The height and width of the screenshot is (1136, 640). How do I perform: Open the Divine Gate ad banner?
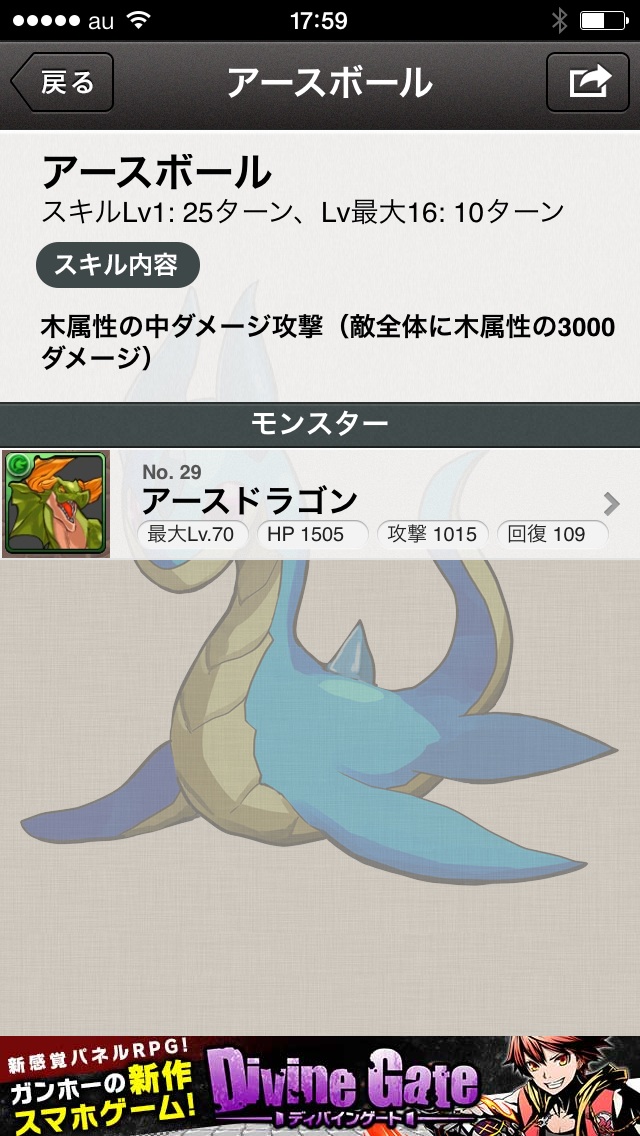point(320,1085)
